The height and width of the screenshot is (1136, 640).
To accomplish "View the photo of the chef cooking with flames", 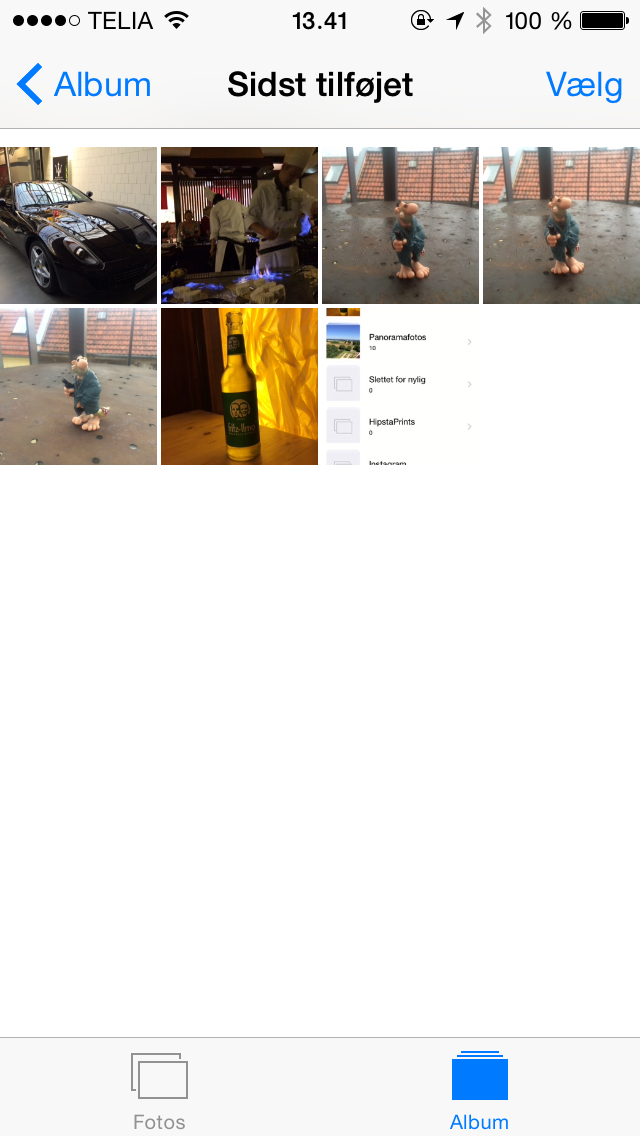I will [239, 225].
